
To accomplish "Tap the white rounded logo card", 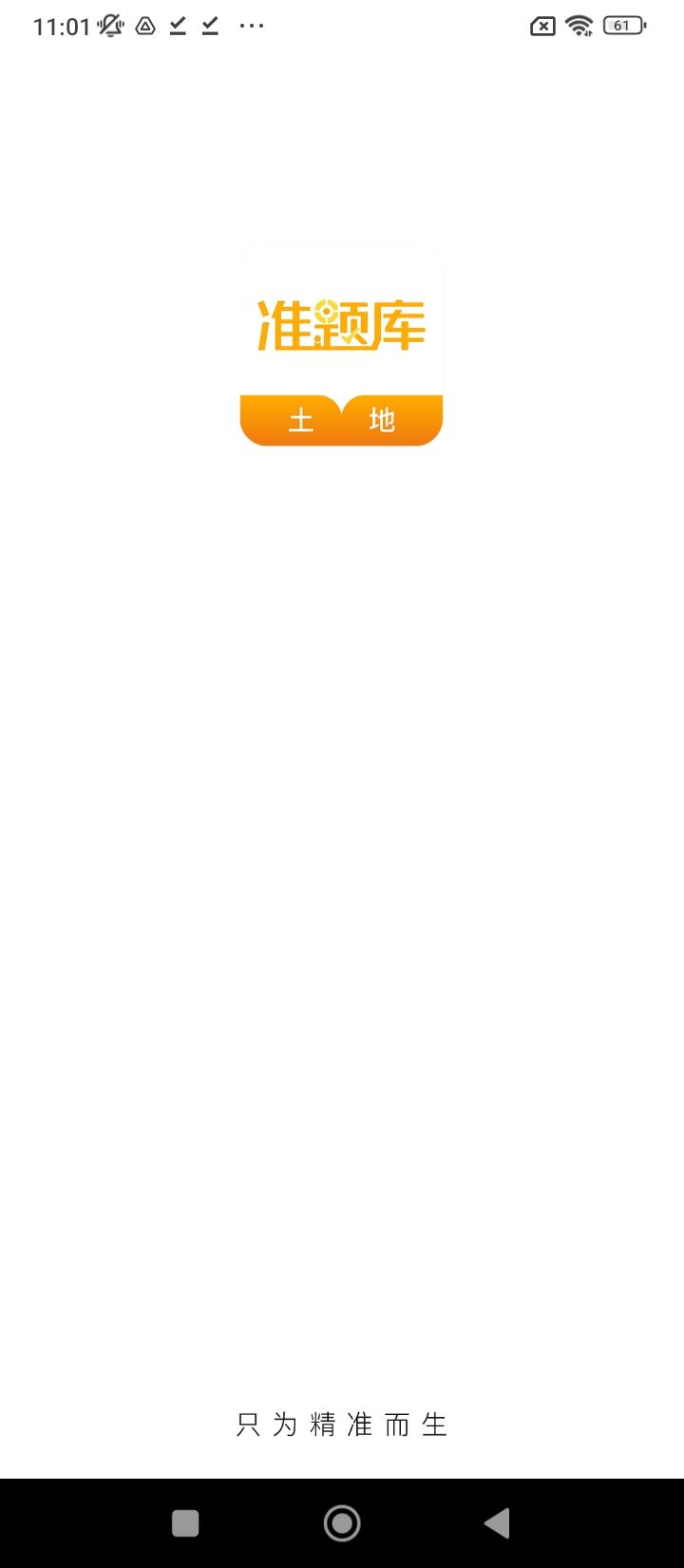I will (341, 342).
